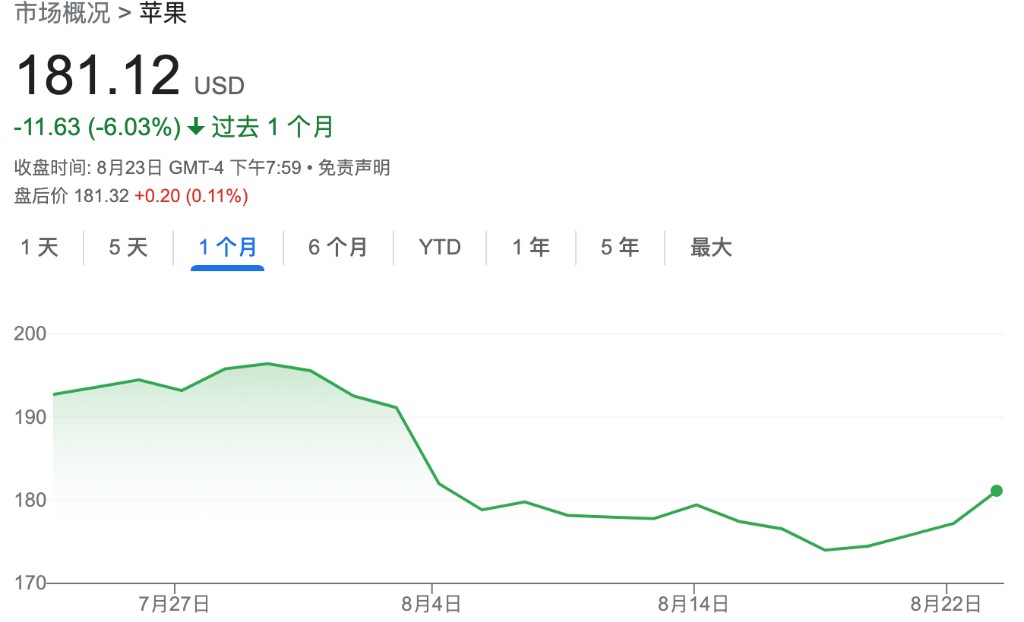View the 1 年 price history

(x=531, y=247)
